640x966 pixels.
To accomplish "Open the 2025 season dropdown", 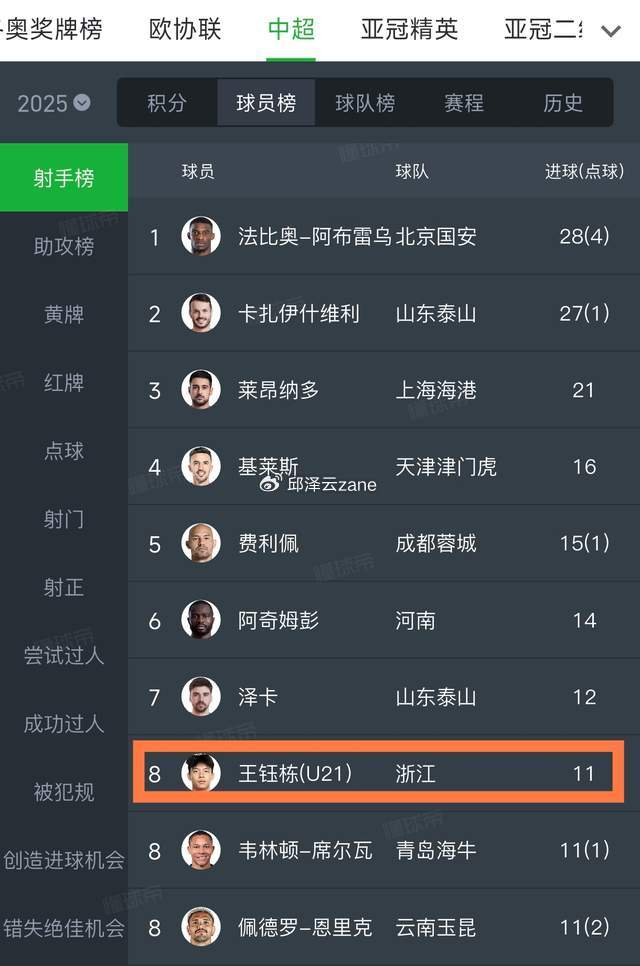I will tap(54, 103).
